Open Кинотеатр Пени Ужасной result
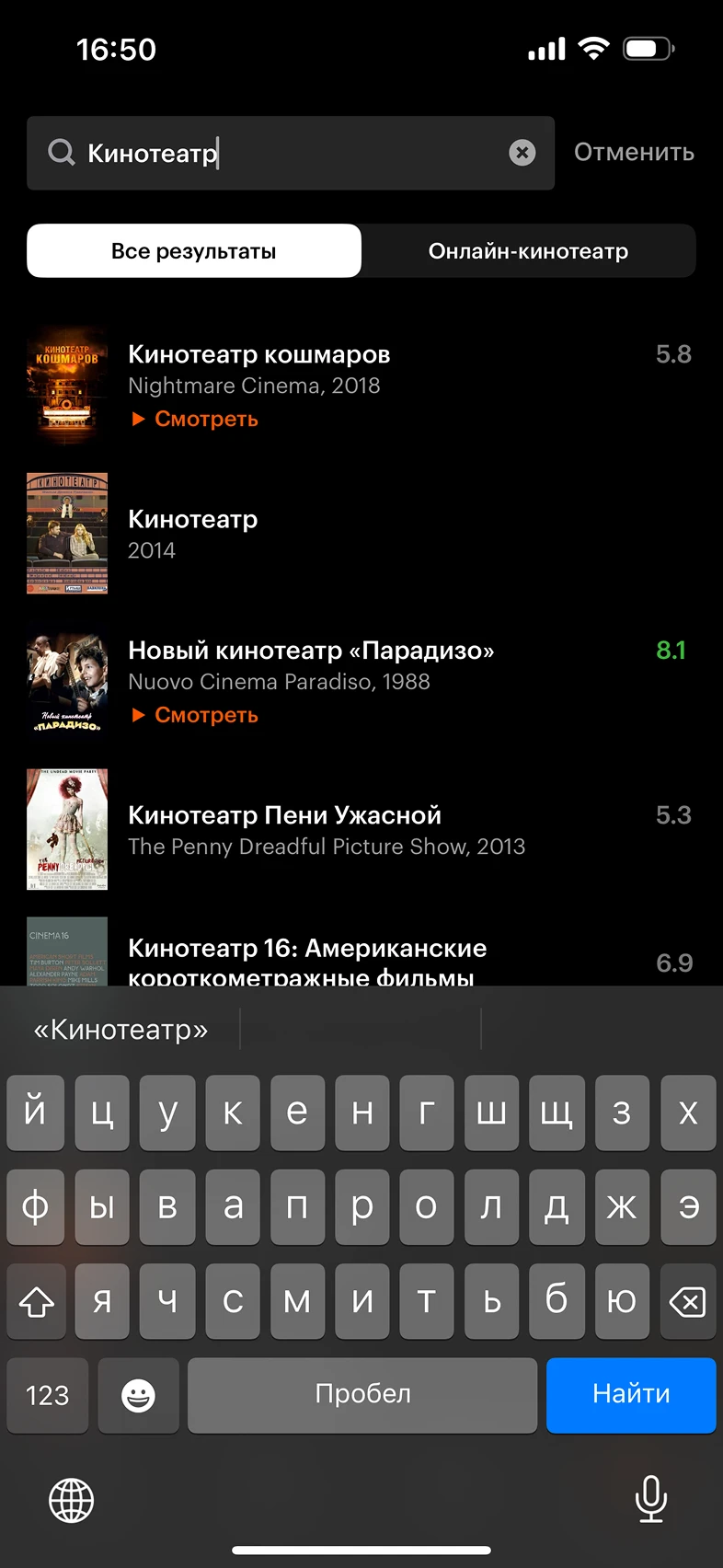 (x=360, y=830)
